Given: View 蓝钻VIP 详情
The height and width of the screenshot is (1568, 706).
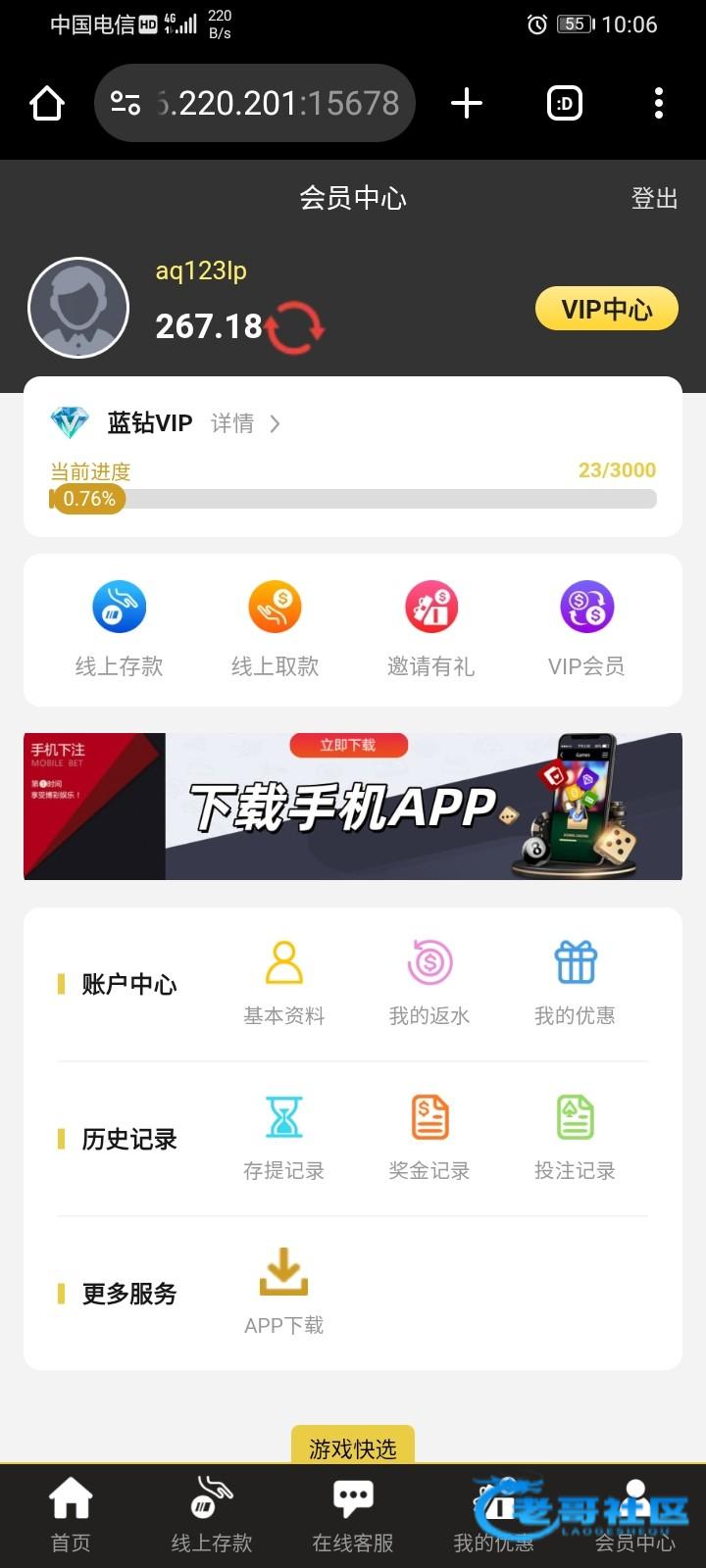Looking at the screenshot, I should pos(245,423).
